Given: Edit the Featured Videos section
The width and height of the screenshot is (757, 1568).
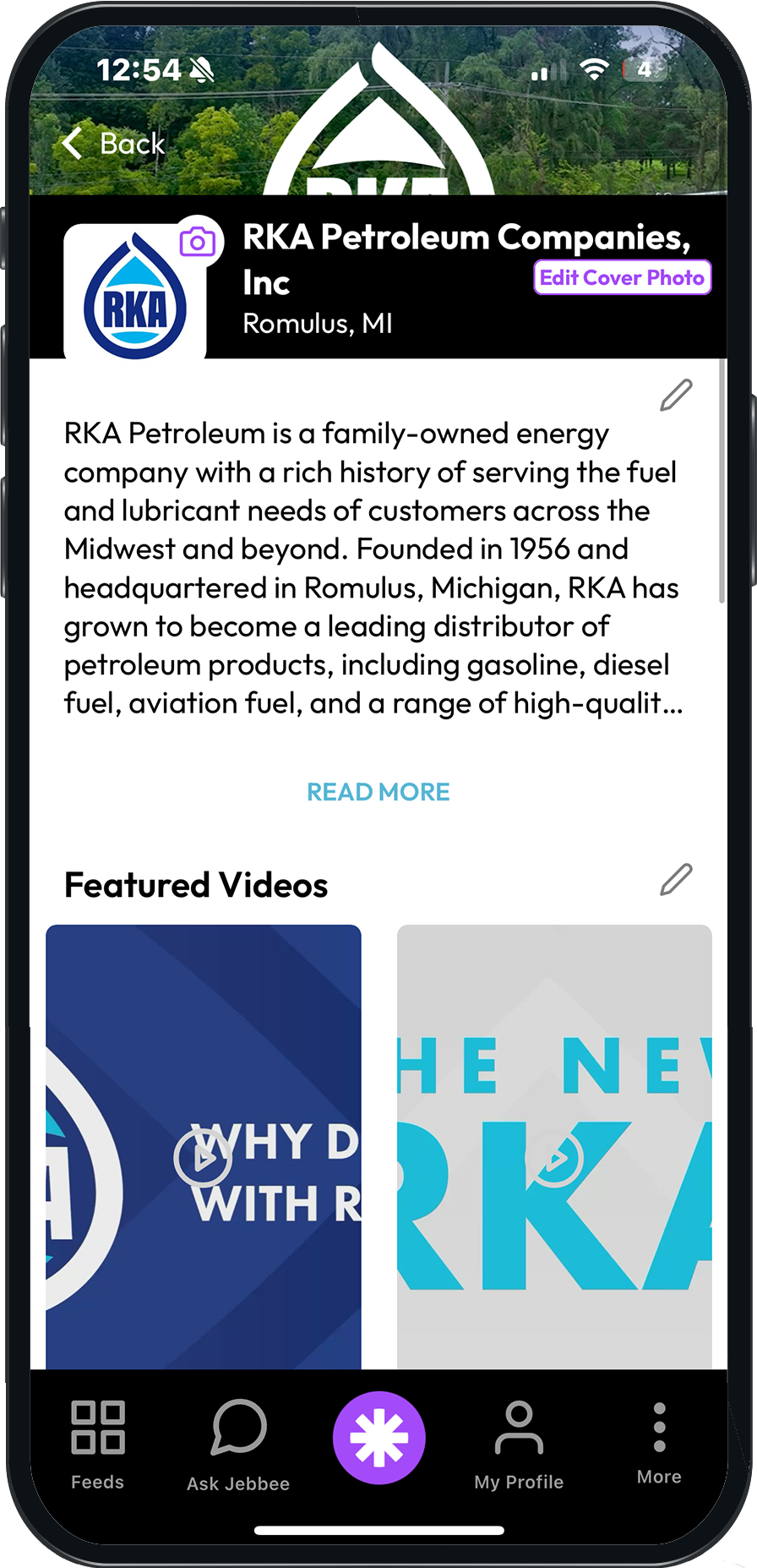Looking at the screenshot, I should point(676,880).
